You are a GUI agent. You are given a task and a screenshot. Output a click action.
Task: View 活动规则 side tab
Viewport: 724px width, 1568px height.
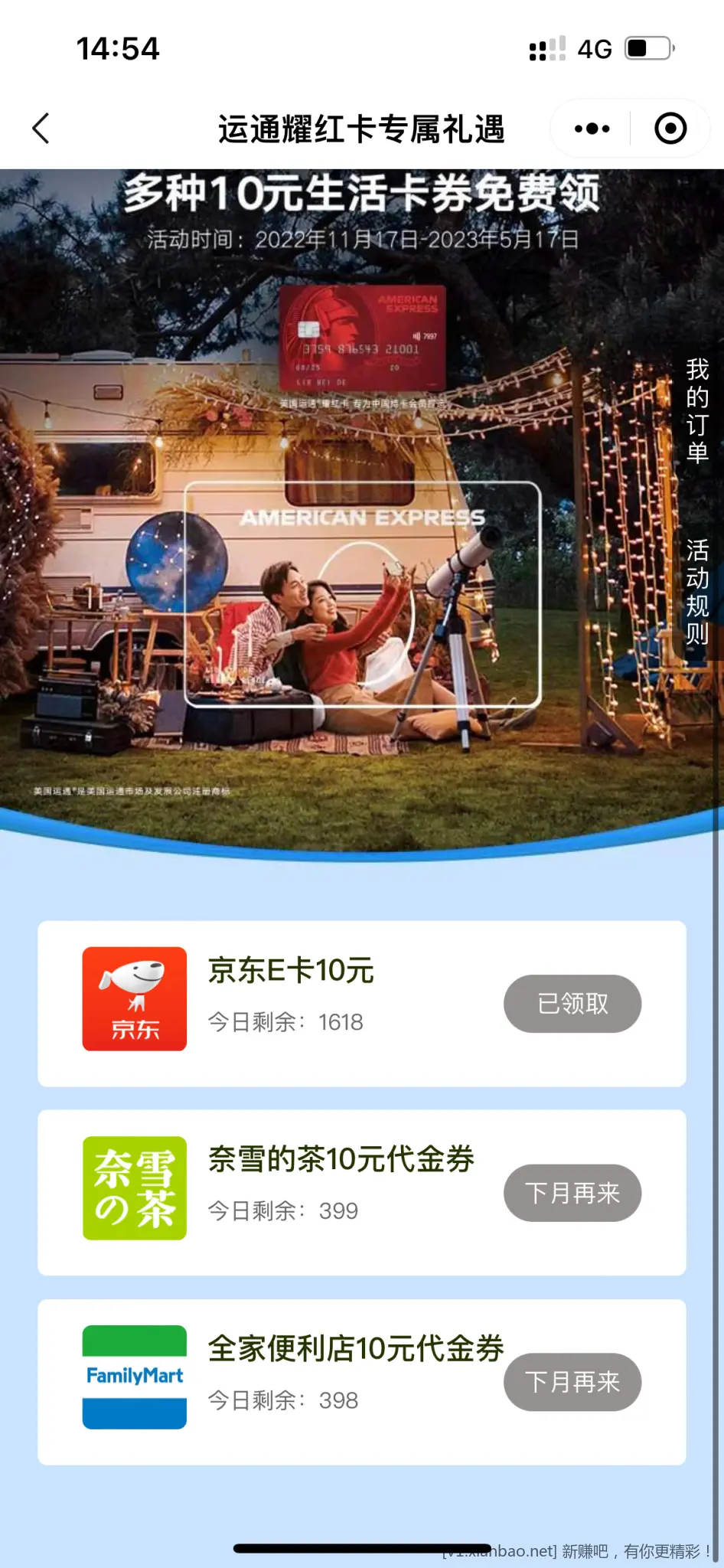click(696, 592)
